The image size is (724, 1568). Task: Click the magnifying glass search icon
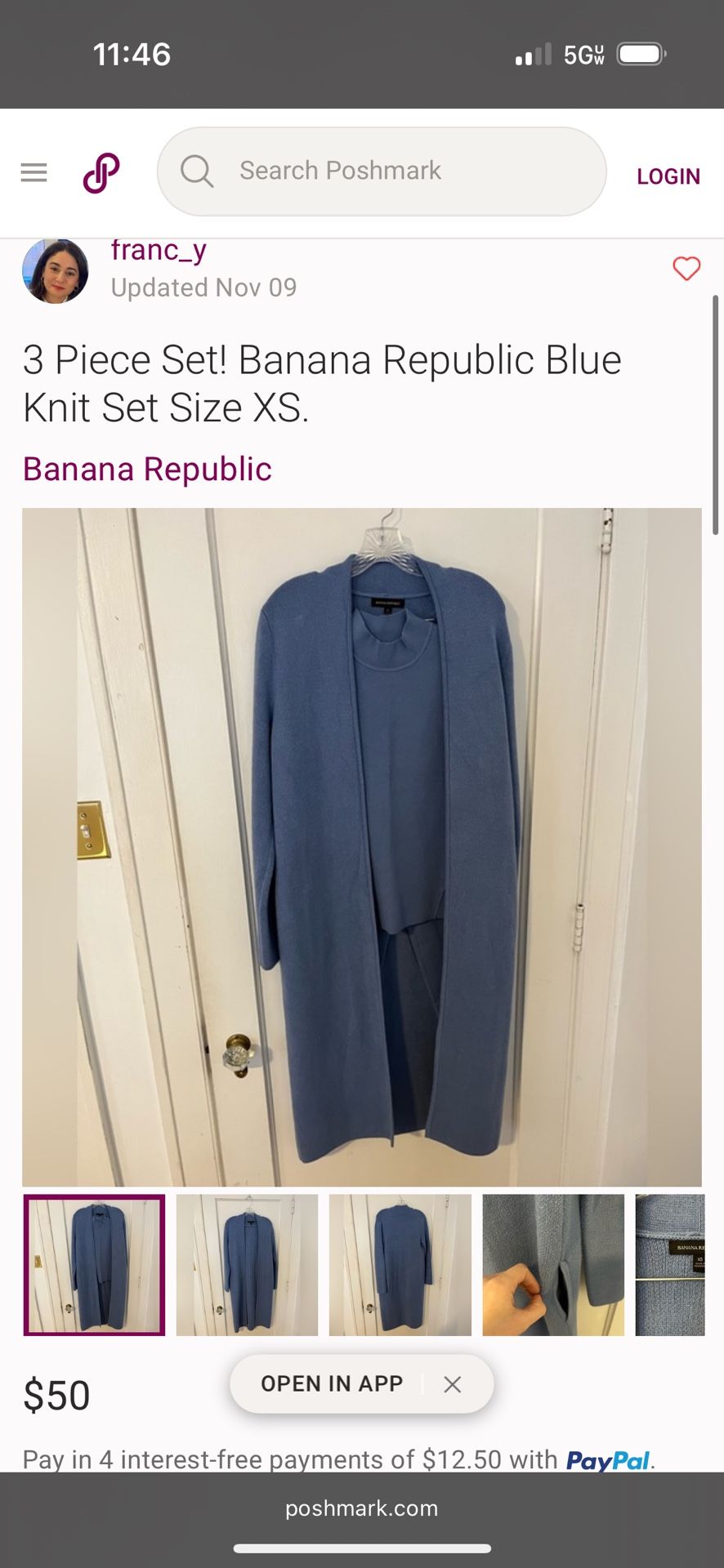click(196, 171)
